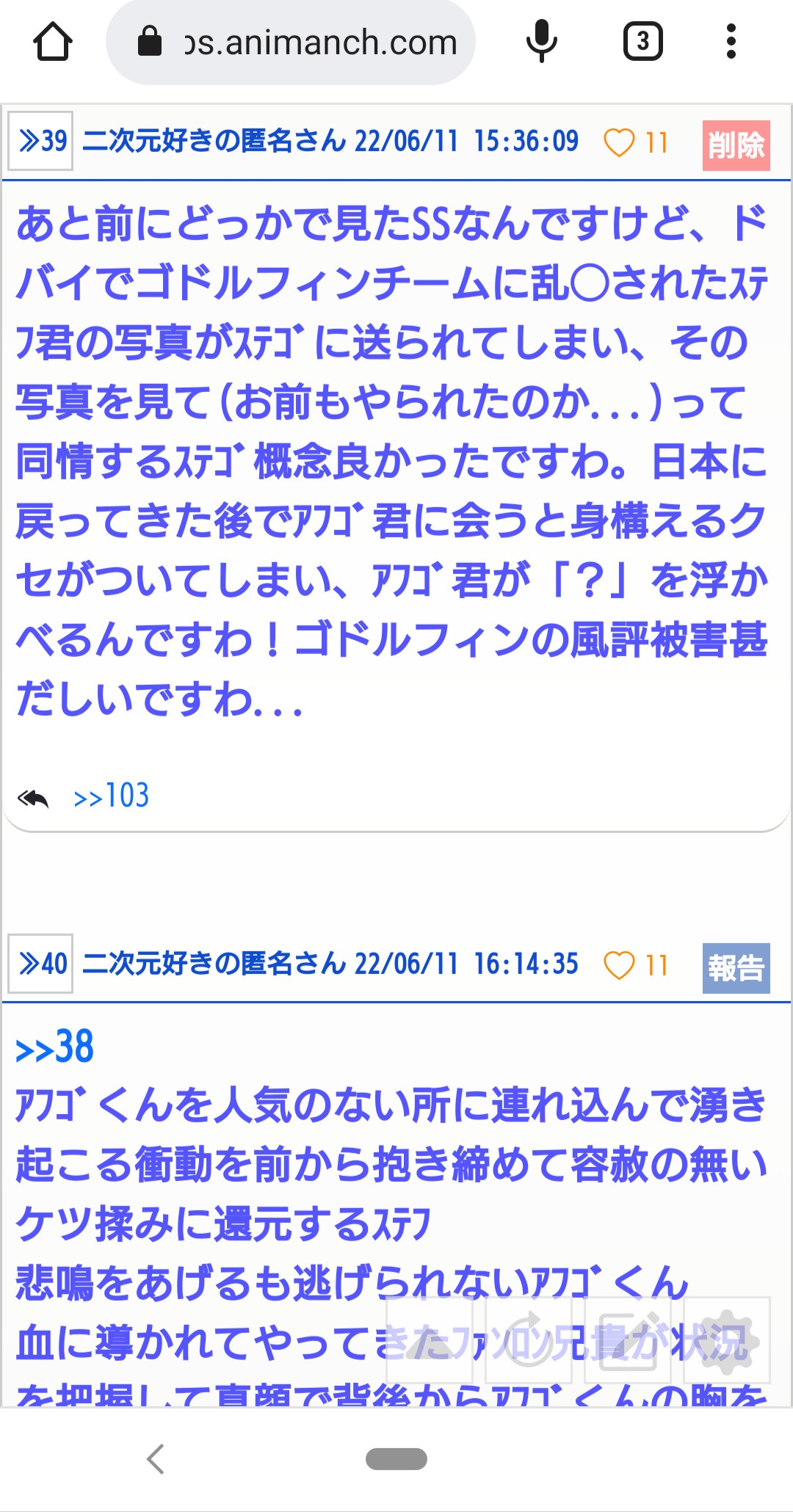The image size is (793, 1512).
Task: Tap the >>40 post number
Action: pos(41,964)
